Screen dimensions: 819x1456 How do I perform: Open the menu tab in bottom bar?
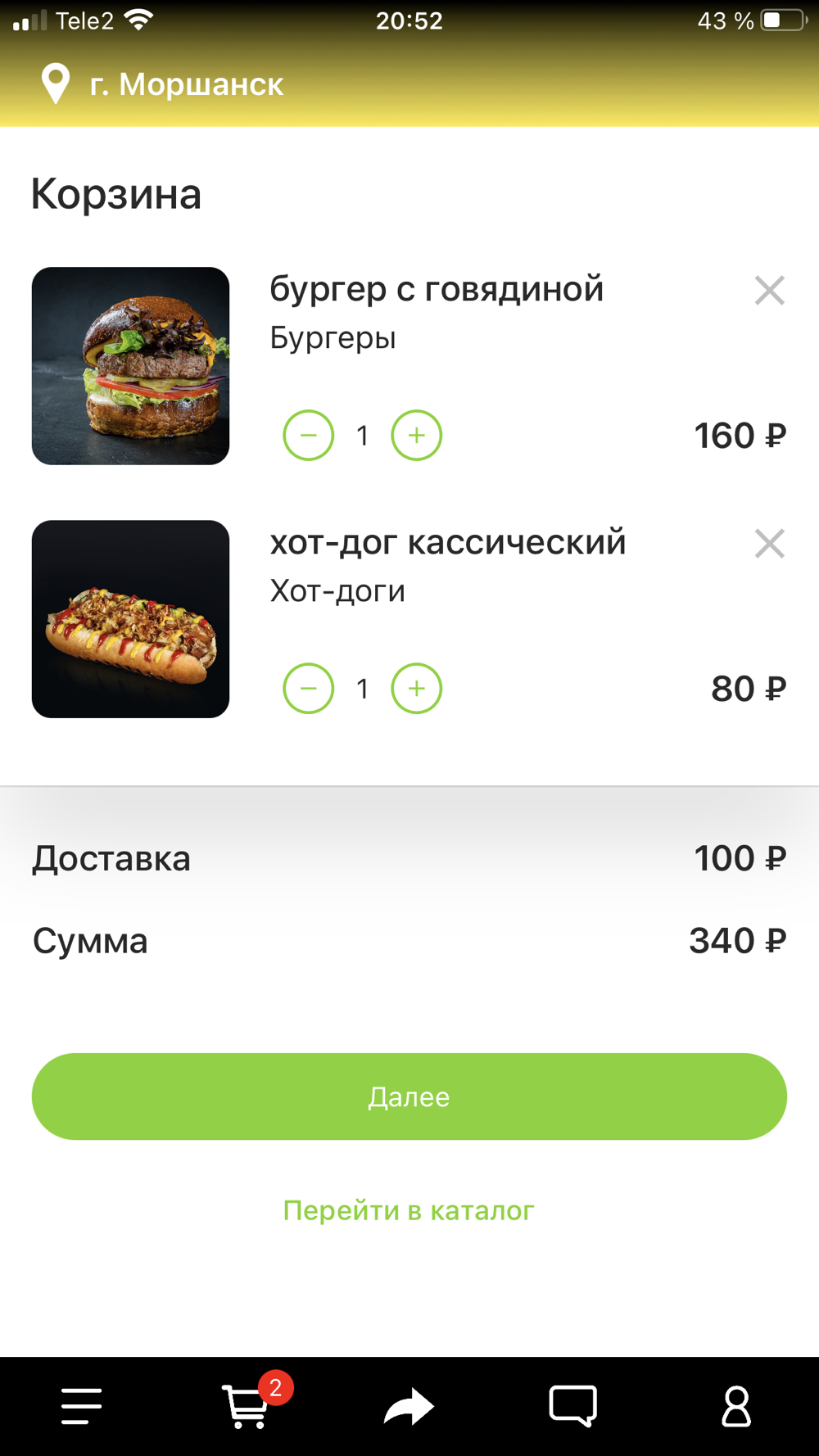[82, 1406]
